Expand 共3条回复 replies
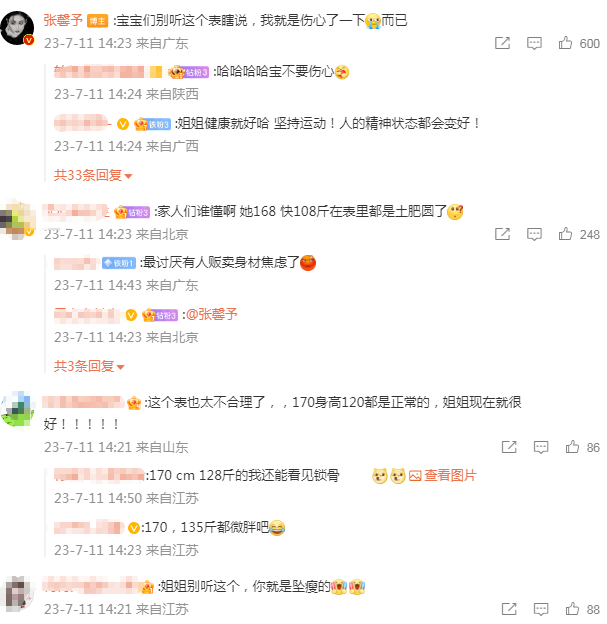Image resolution: width=607 pixels, height=624 pixels. 89,366
